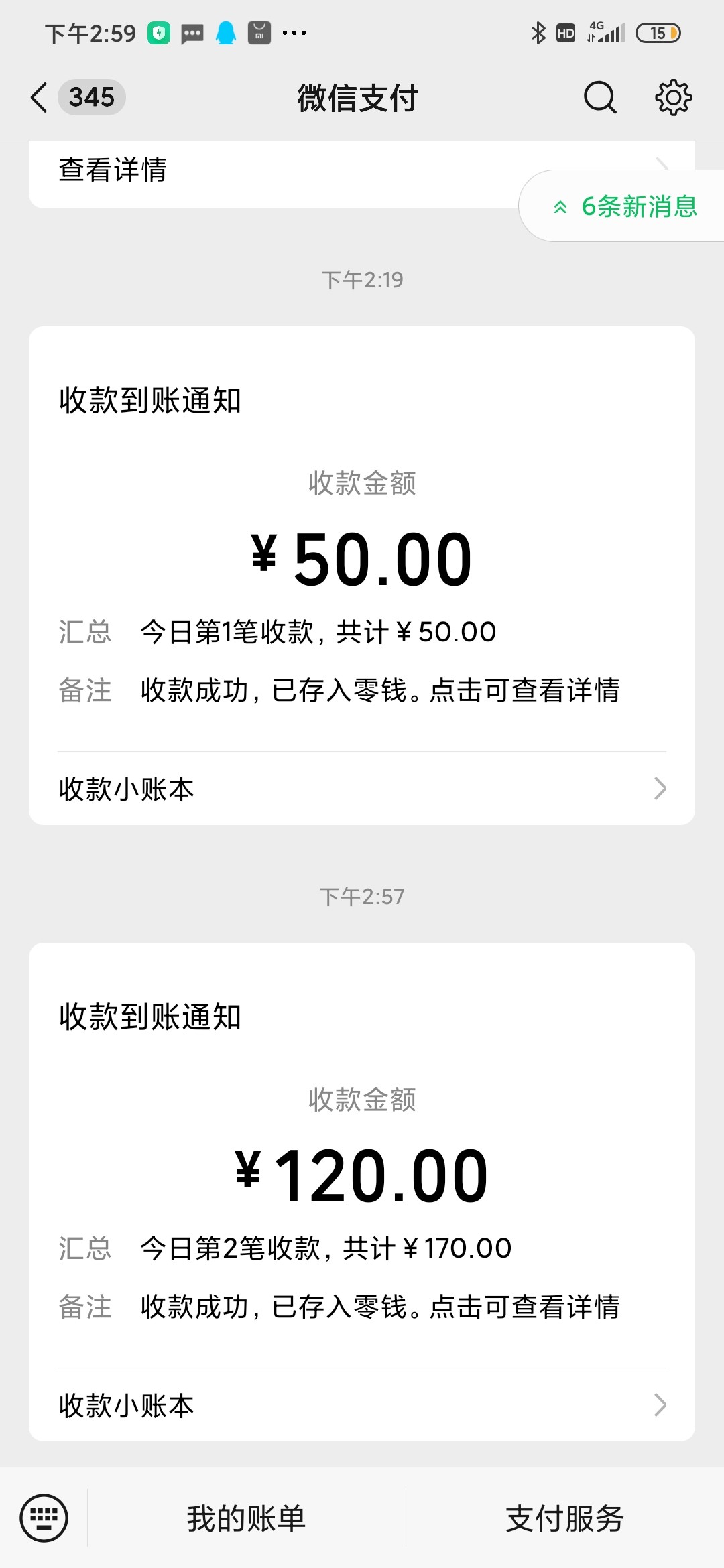Open search in 微信支付
Viewport: 724px width, 1568px height.
click(x=599, y=98)
